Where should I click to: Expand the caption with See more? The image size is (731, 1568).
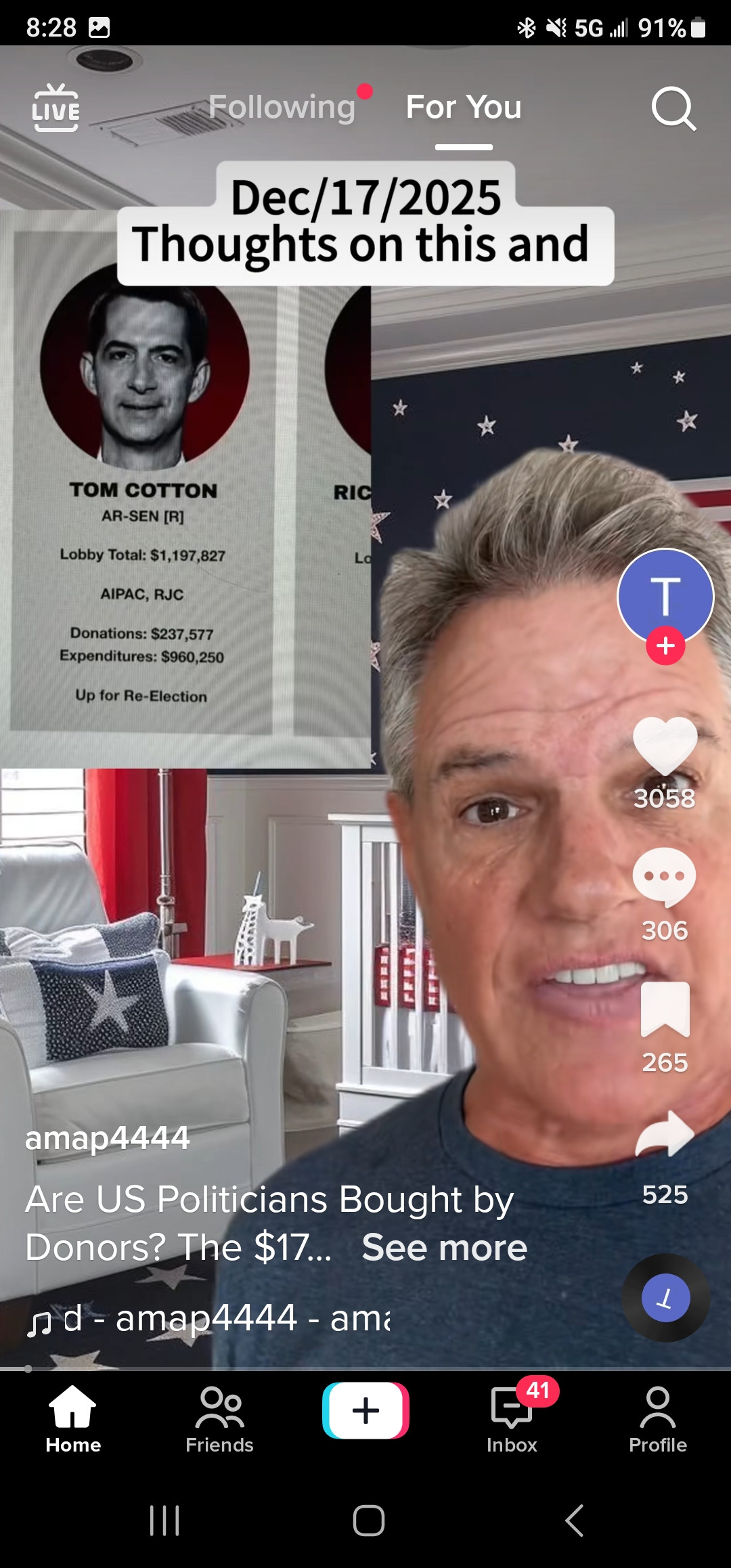[x=444, y=1247]
